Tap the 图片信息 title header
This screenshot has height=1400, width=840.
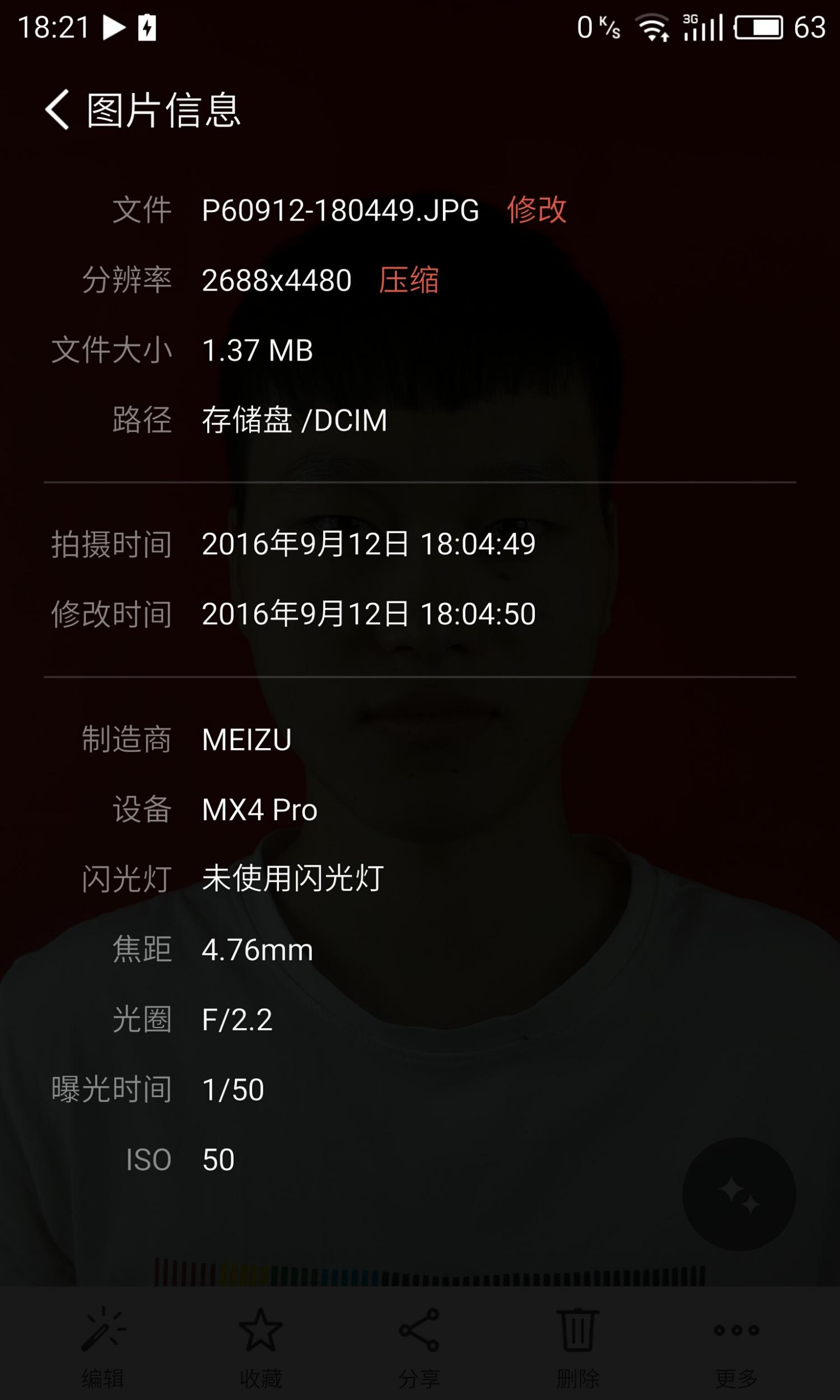click(164, 111)
